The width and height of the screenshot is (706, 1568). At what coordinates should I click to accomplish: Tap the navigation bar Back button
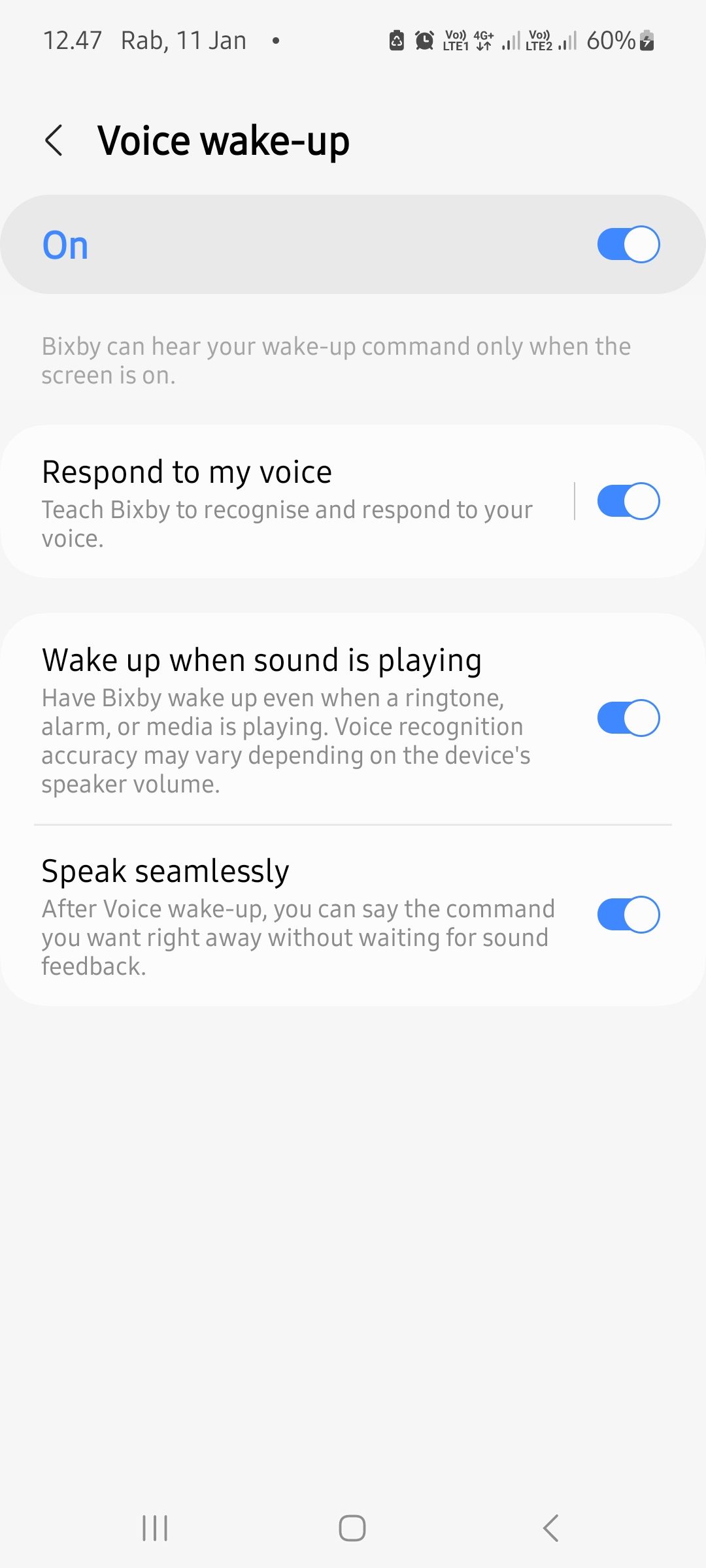point(551,1527)
